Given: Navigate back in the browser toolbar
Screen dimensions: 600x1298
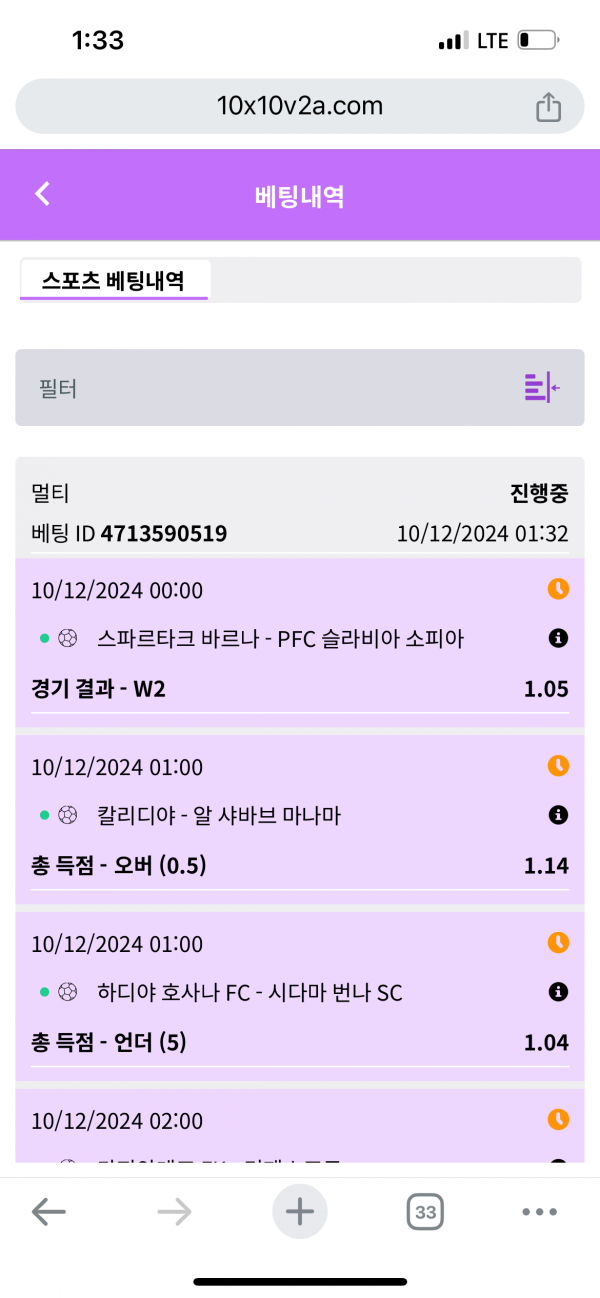Looking at the screenshot, I should pos(48,1213).
